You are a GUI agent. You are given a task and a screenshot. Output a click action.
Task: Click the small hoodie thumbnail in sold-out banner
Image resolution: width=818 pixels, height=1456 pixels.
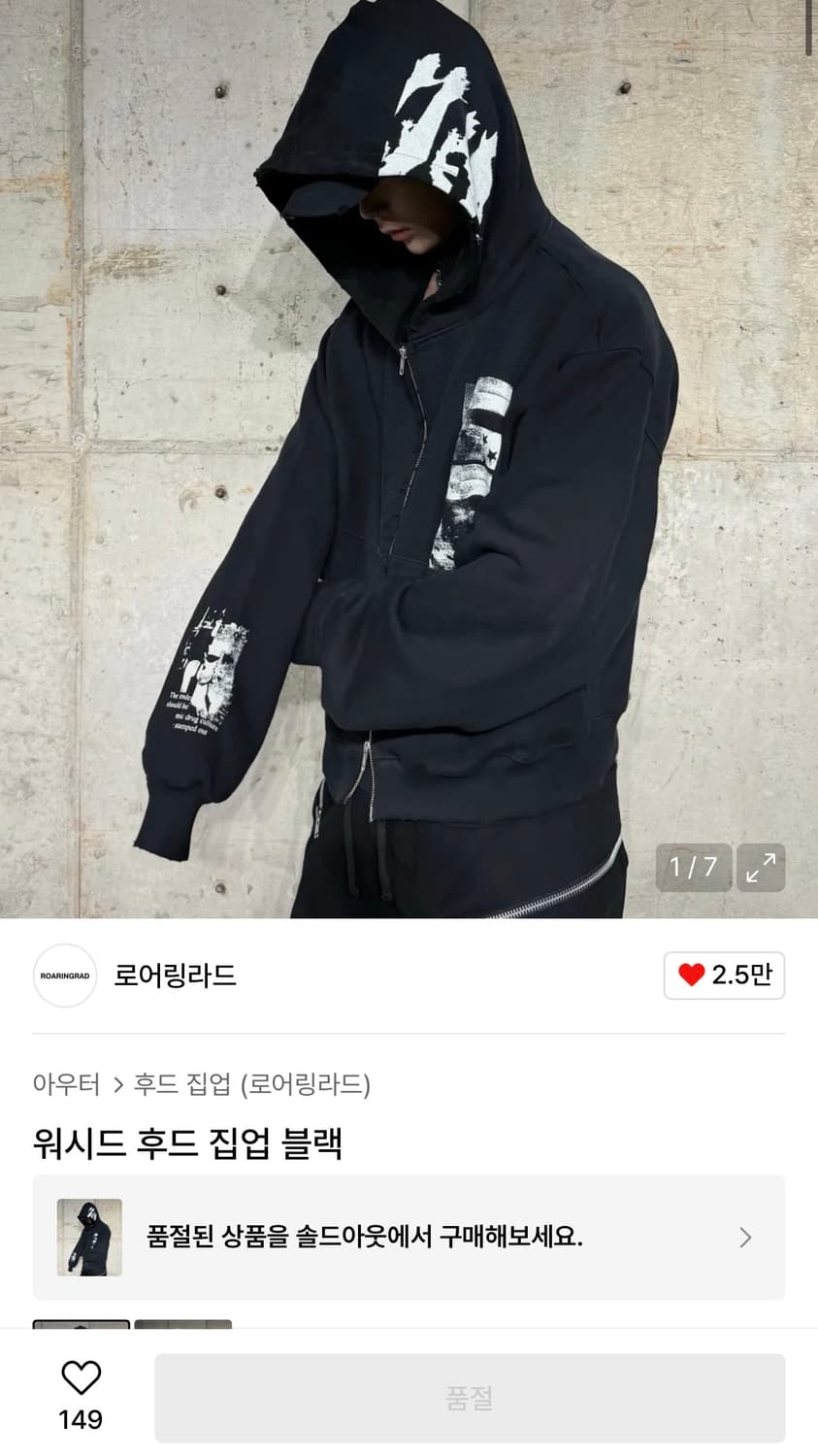(x=88, y=1237)
